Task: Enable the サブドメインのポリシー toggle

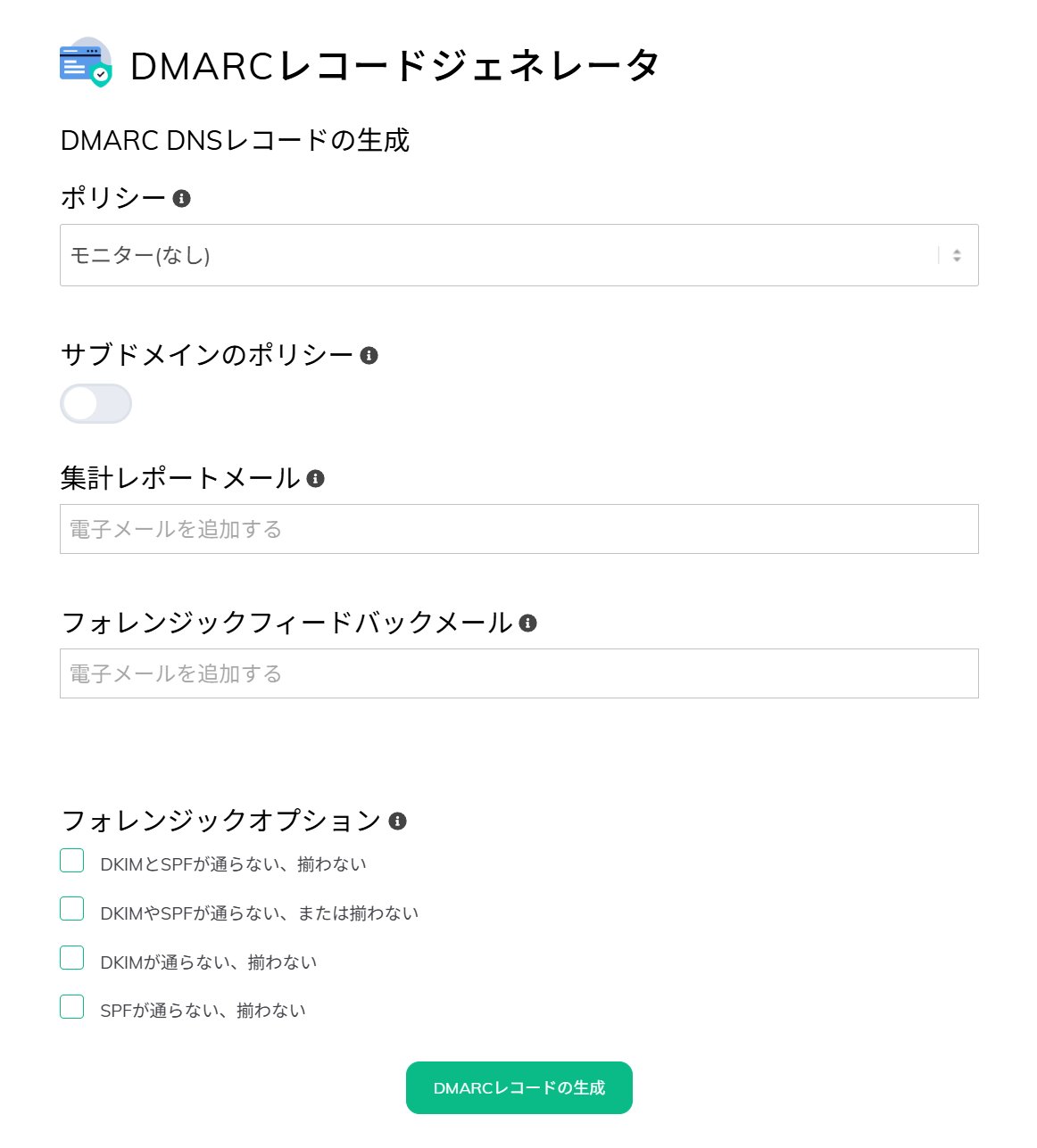Action: point(95,404)
